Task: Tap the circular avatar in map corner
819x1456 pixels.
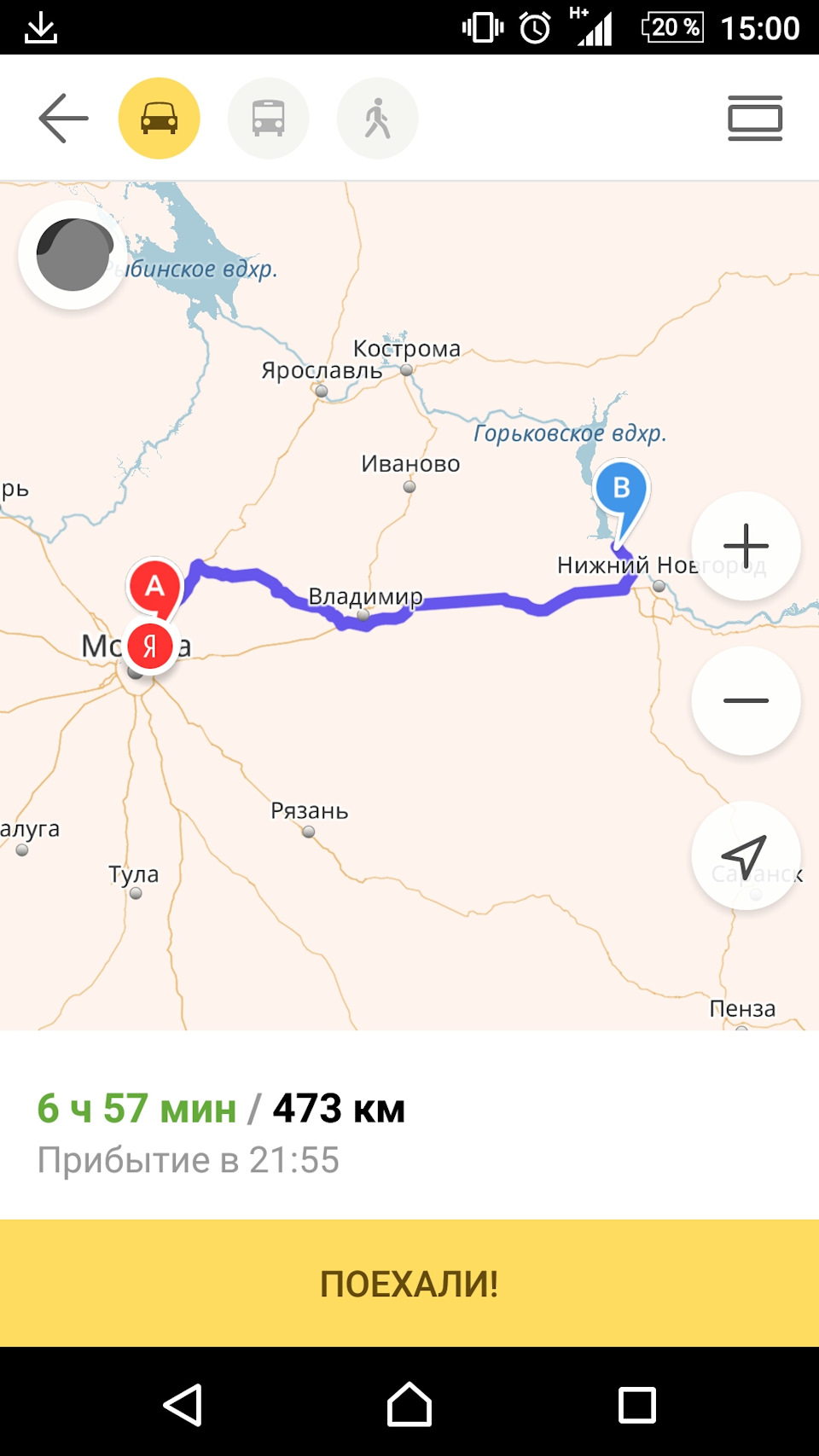Action: (73, 256)
